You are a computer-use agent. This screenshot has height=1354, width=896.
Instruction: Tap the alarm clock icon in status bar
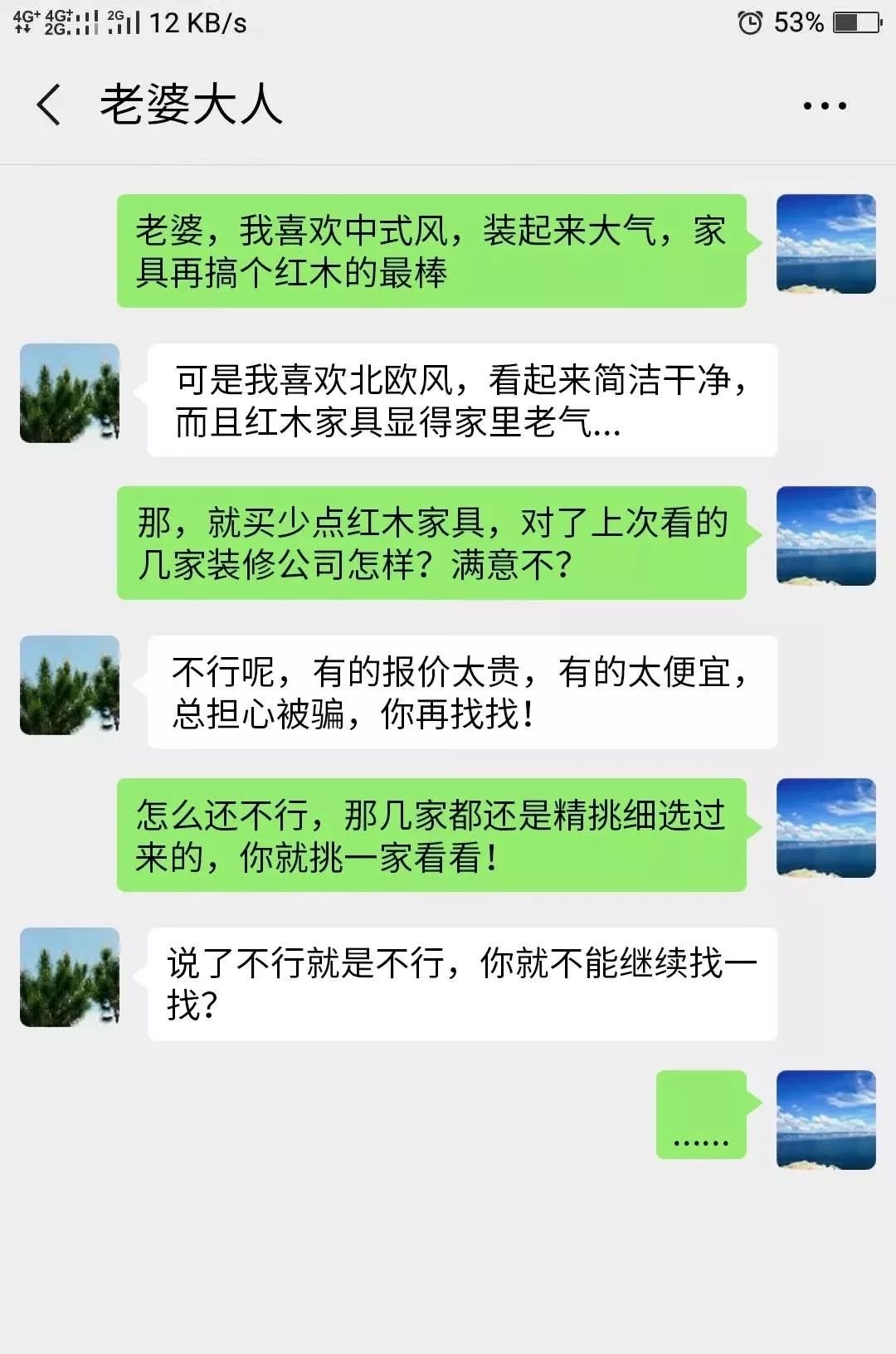(x=750, y=24)
